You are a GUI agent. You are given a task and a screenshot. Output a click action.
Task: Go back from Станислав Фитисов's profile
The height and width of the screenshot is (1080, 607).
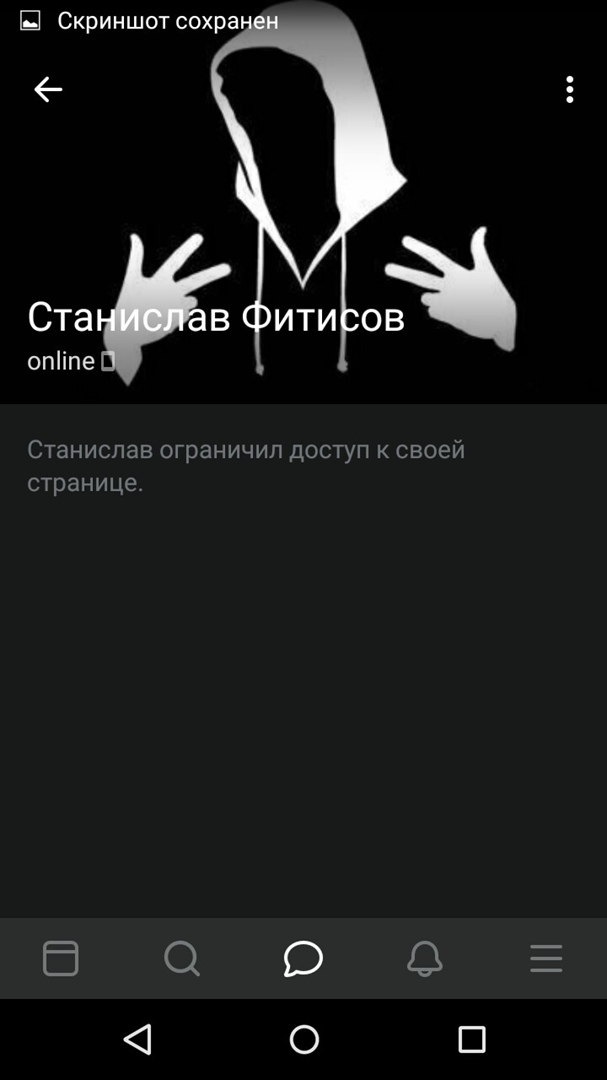click(x=48, y=90)
